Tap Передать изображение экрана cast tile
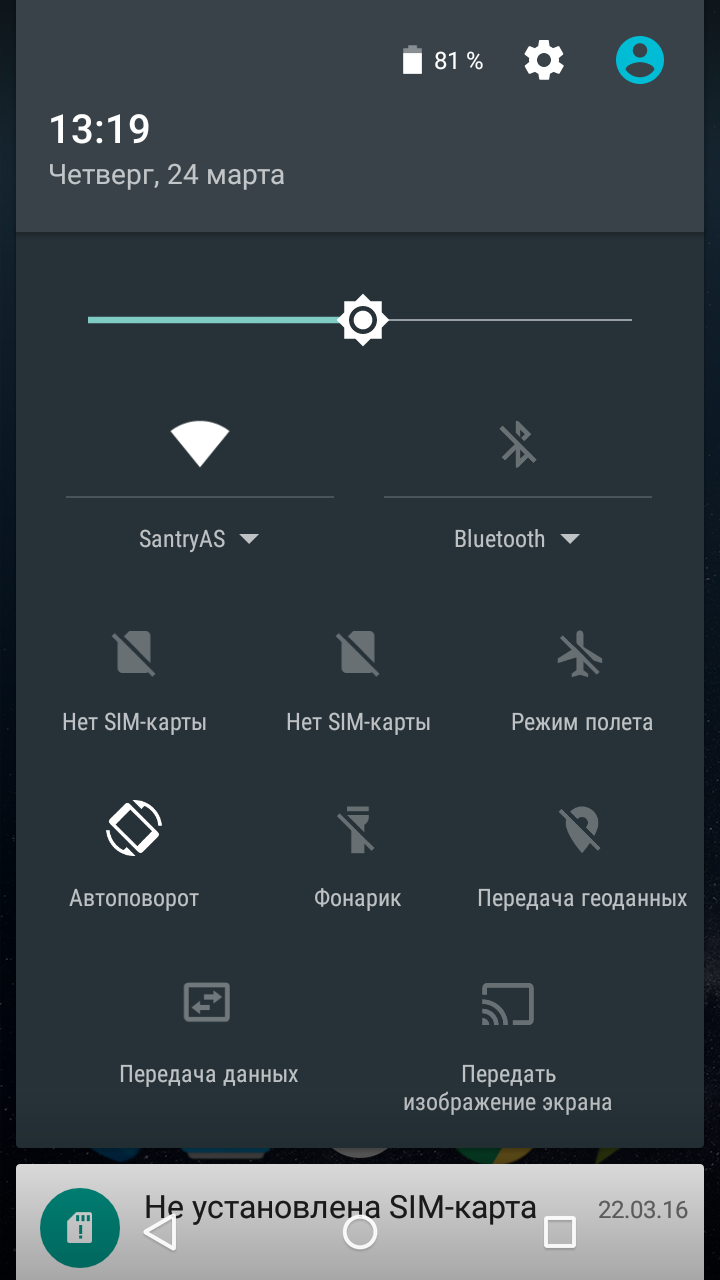 click(x=507, y=1046)
